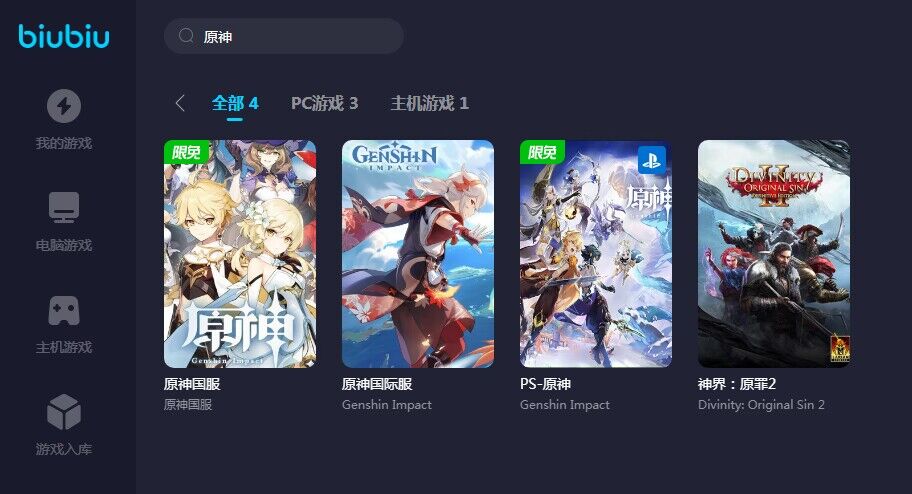Open the 原神国际服 game card
The height and width of the screenshot is (494, 912).
pos(418,254)
